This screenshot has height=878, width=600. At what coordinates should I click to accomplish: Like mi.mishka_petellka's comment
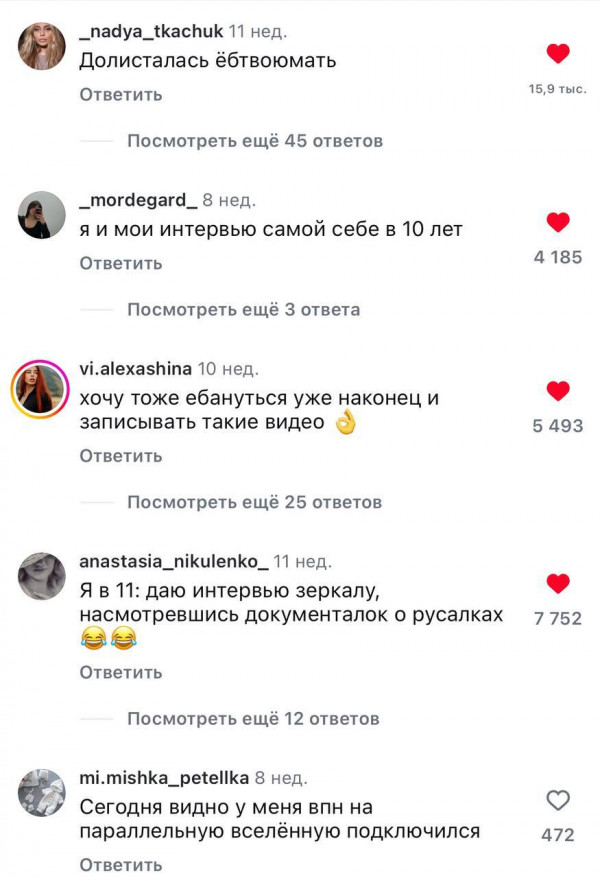click(x=558, y=800)
